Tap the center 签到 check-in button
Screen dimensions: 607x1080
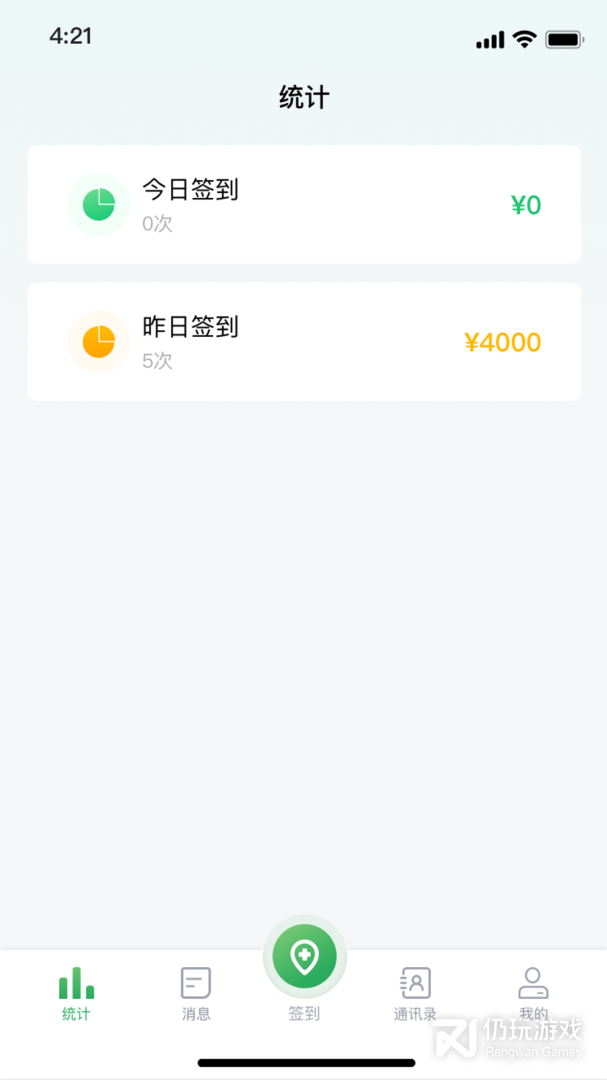[304, 958]
